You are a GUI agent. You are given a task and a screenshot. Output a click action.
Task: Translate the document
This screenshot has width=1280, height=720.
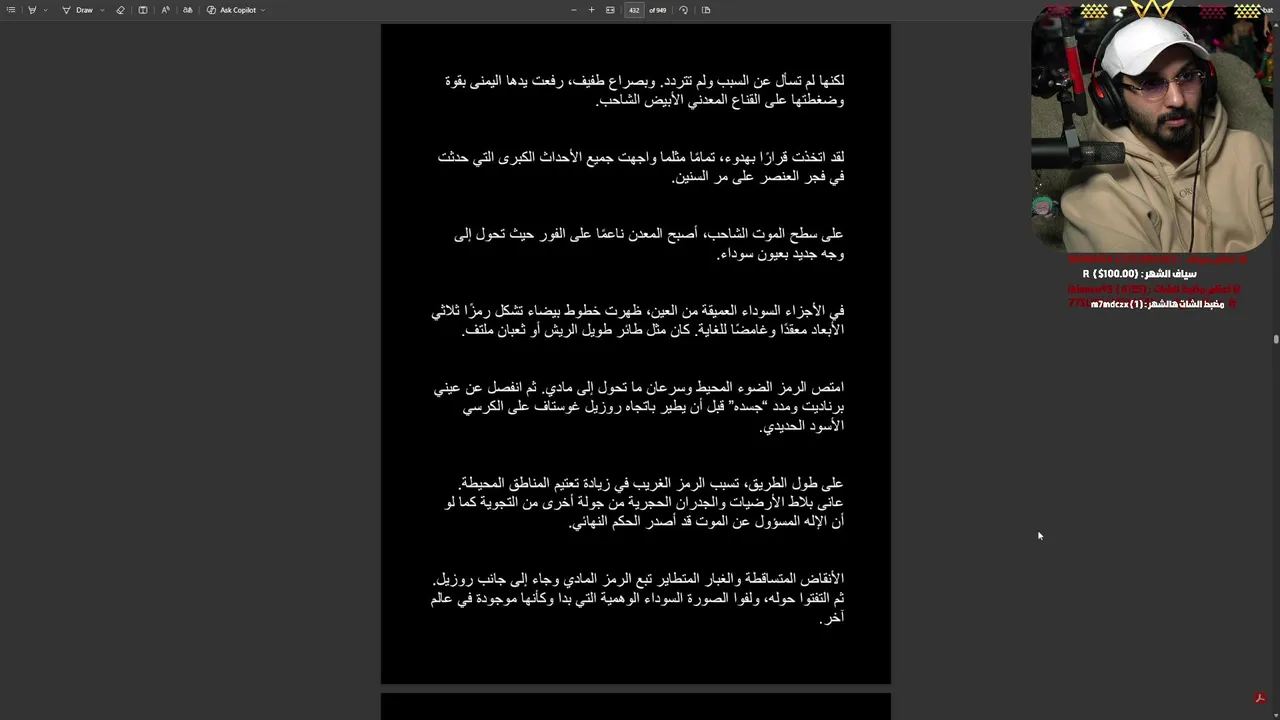click(x=187, y=10)
